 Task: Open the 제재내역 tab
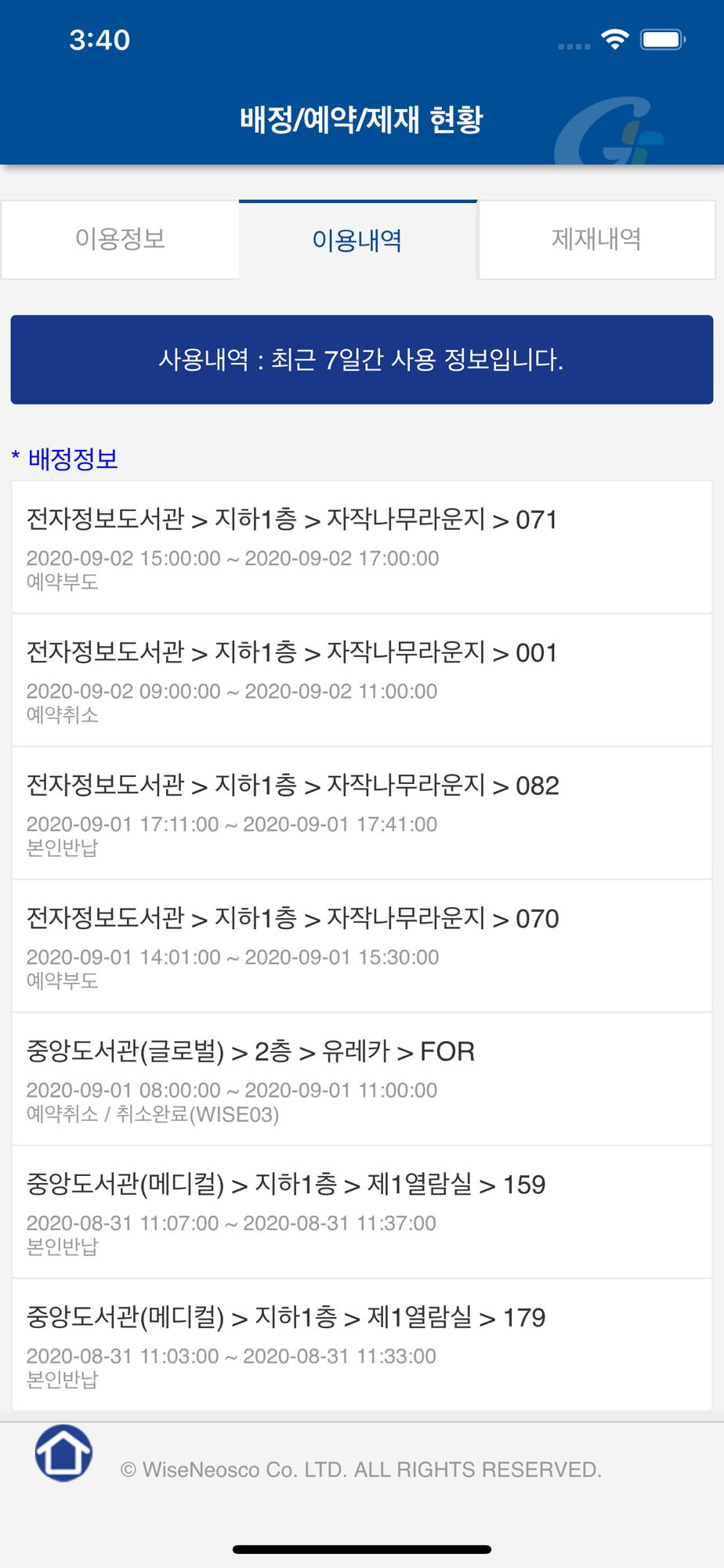[596, 240]
